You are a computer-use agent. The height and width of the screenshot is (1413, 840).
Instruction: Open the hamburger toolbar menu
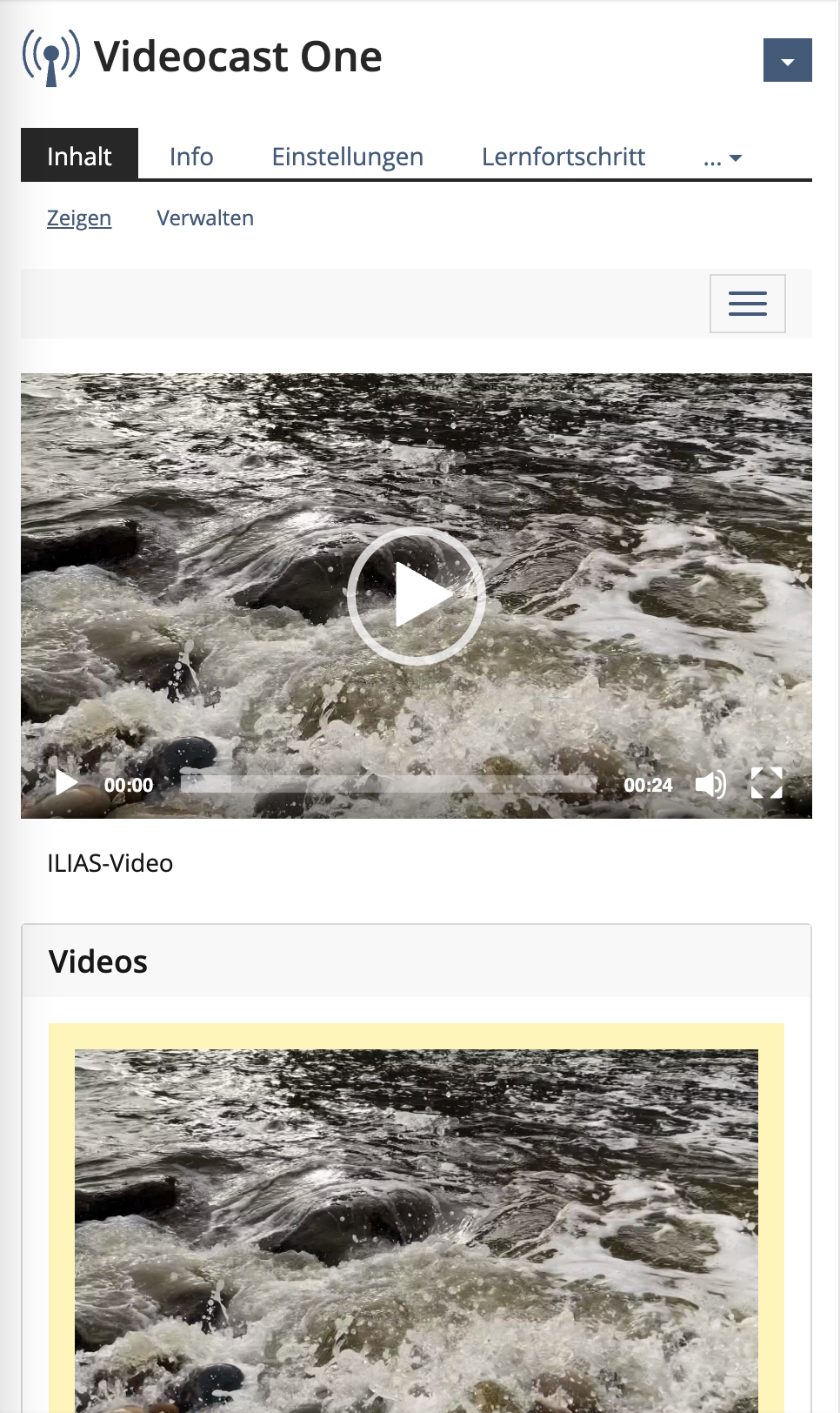[747, 304]
